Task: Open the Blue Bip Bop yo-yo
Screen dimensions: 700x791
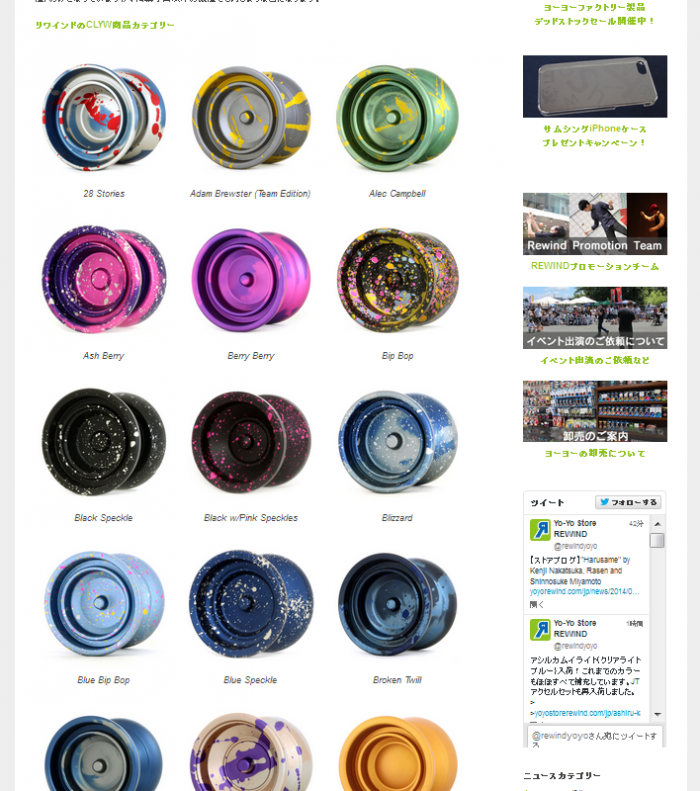Action: coord(104,606)
